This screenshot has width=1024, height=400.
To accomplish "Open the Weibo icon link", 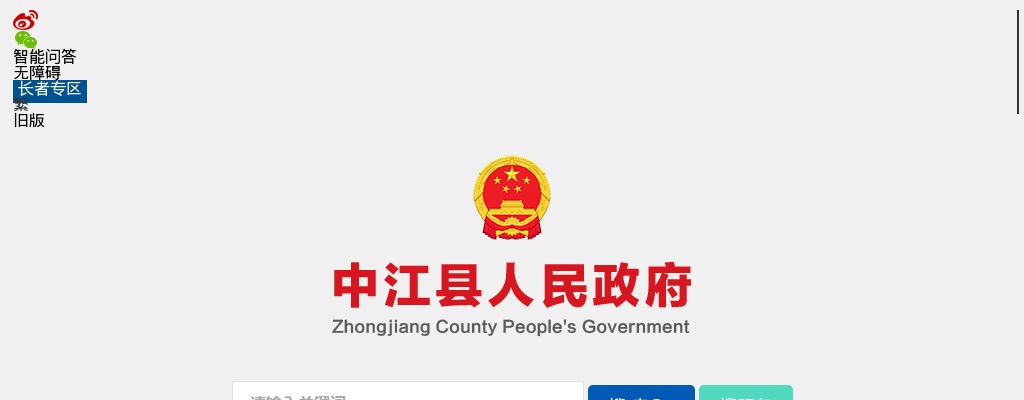I will click(25, 20).
